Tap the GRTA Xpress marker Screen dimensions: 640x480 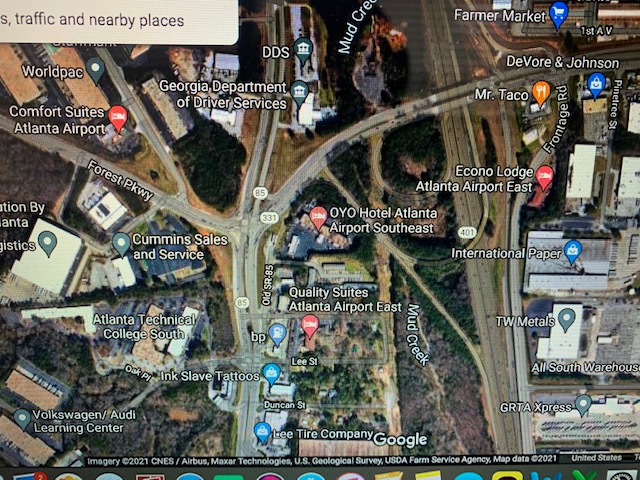(583, 404)
